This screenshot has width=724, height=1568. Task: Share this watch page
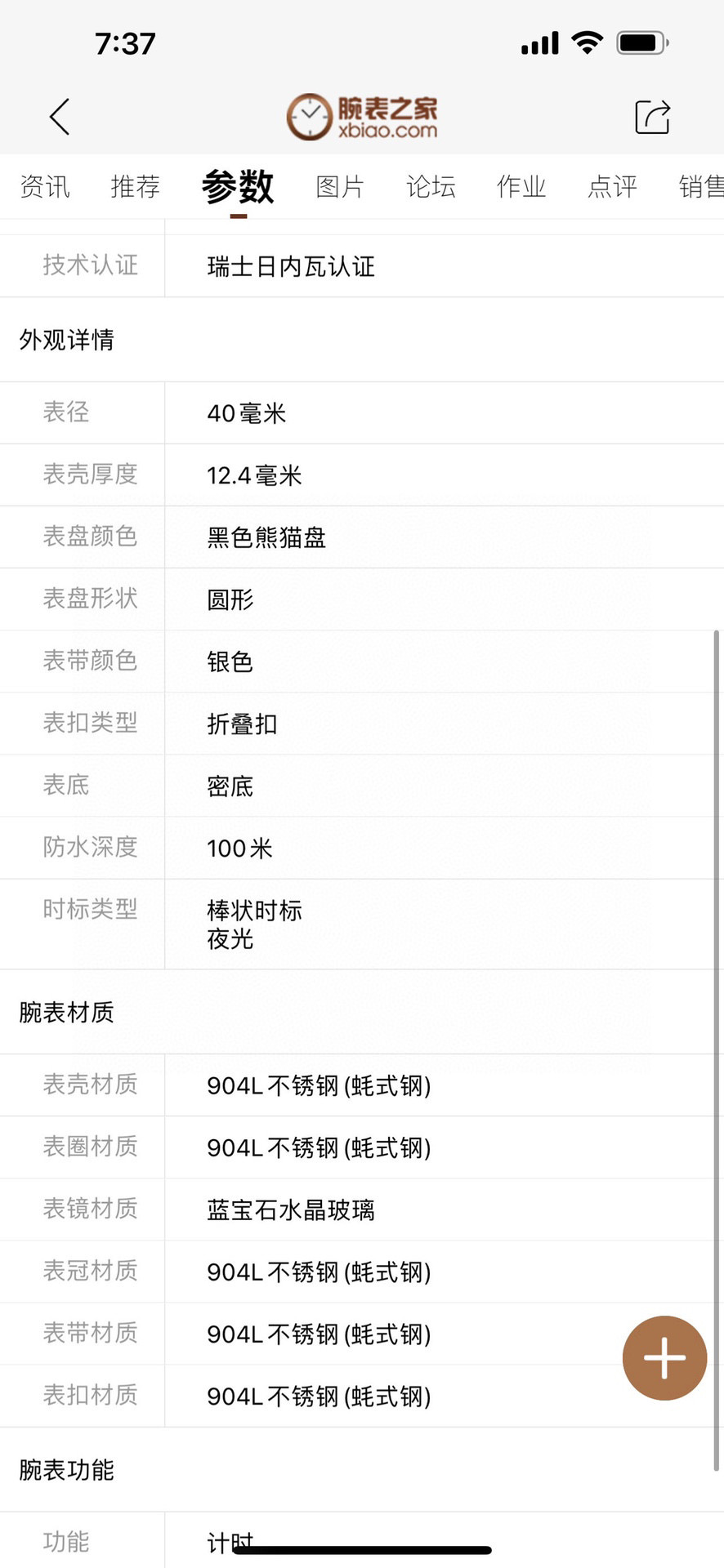[652, 117]
